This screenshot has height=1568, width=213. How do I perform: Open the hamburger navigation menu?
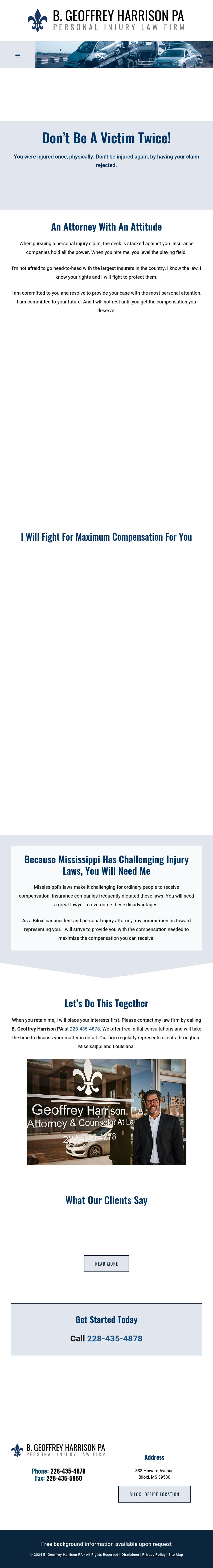[18, 55]
